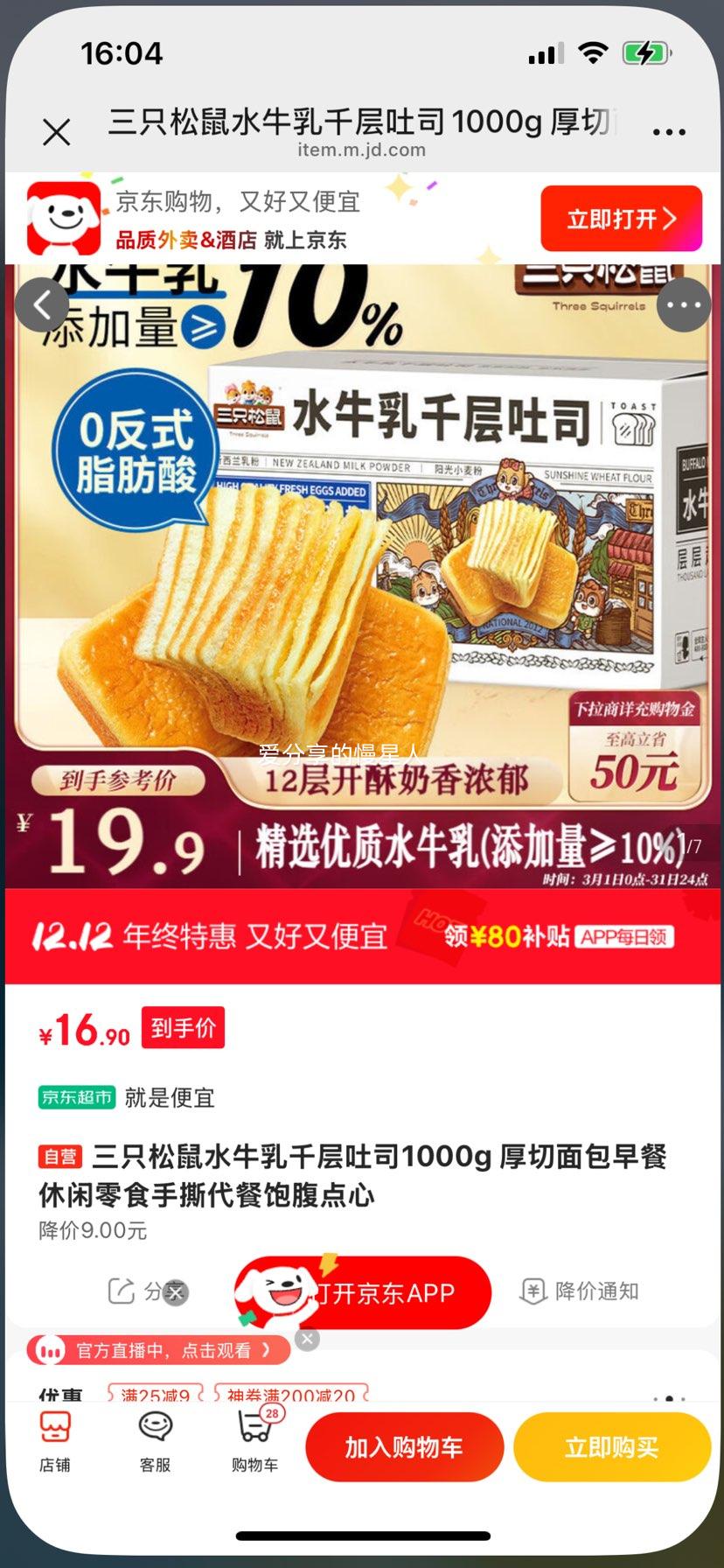Tap 立即购买 to buy now
Image resolution: width=724 pixels, height=1568 pixels.
611,1446
